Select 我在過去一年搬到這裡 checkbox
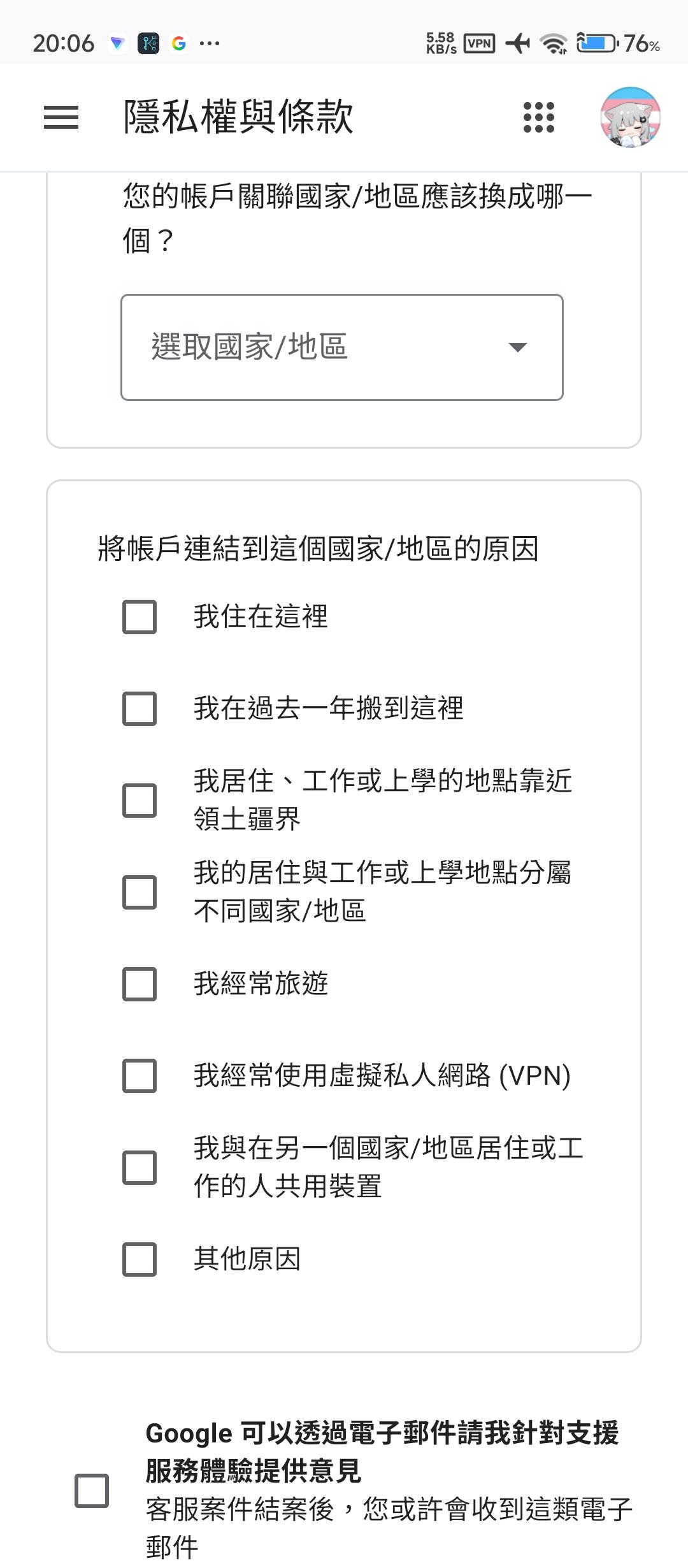 (140, 709)
